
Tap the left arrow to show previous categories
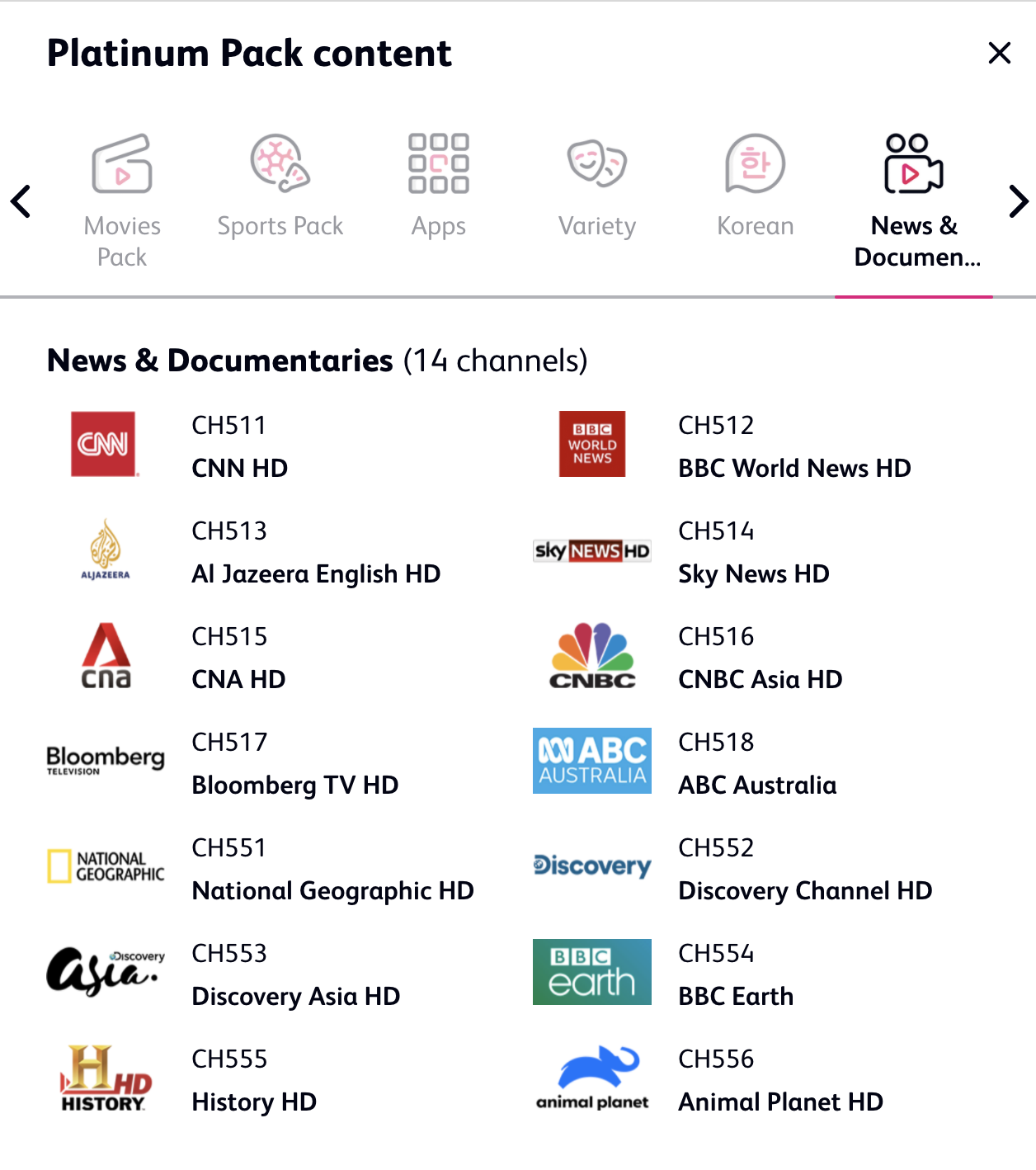tap(21, 201)
